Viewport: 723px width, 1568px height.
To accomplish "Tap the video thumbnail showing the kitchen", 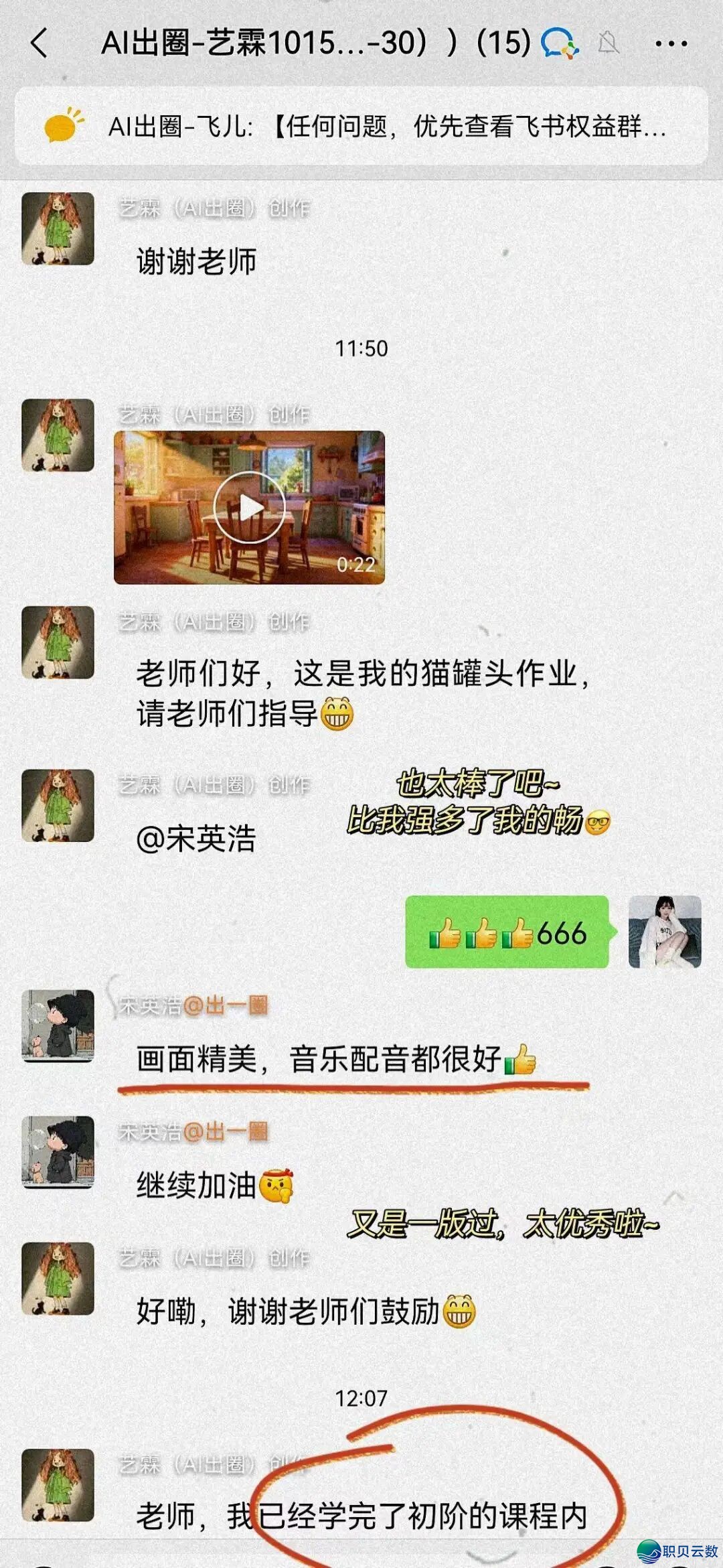I will coord(251,506).
